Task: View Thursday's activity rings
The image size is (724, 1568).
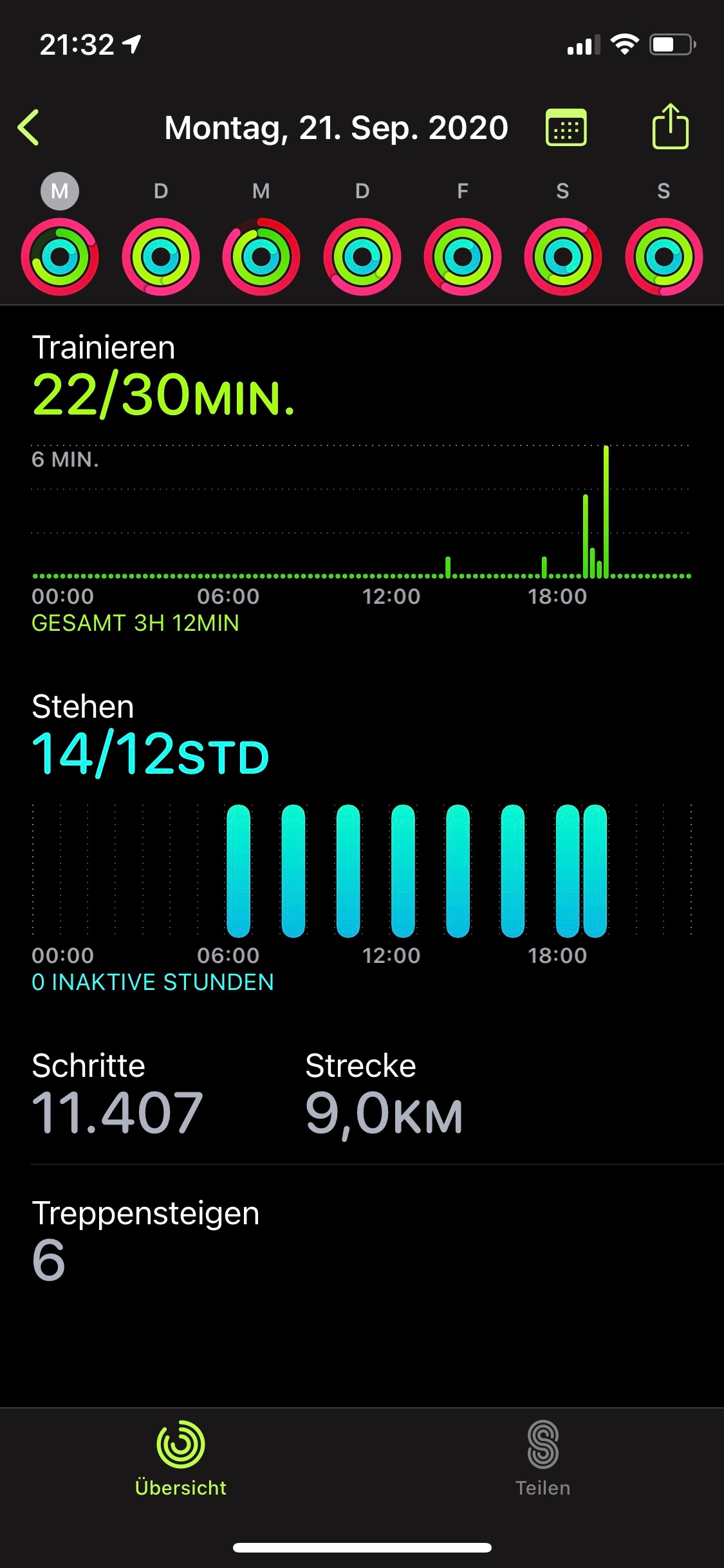Action: pos(362,256)
